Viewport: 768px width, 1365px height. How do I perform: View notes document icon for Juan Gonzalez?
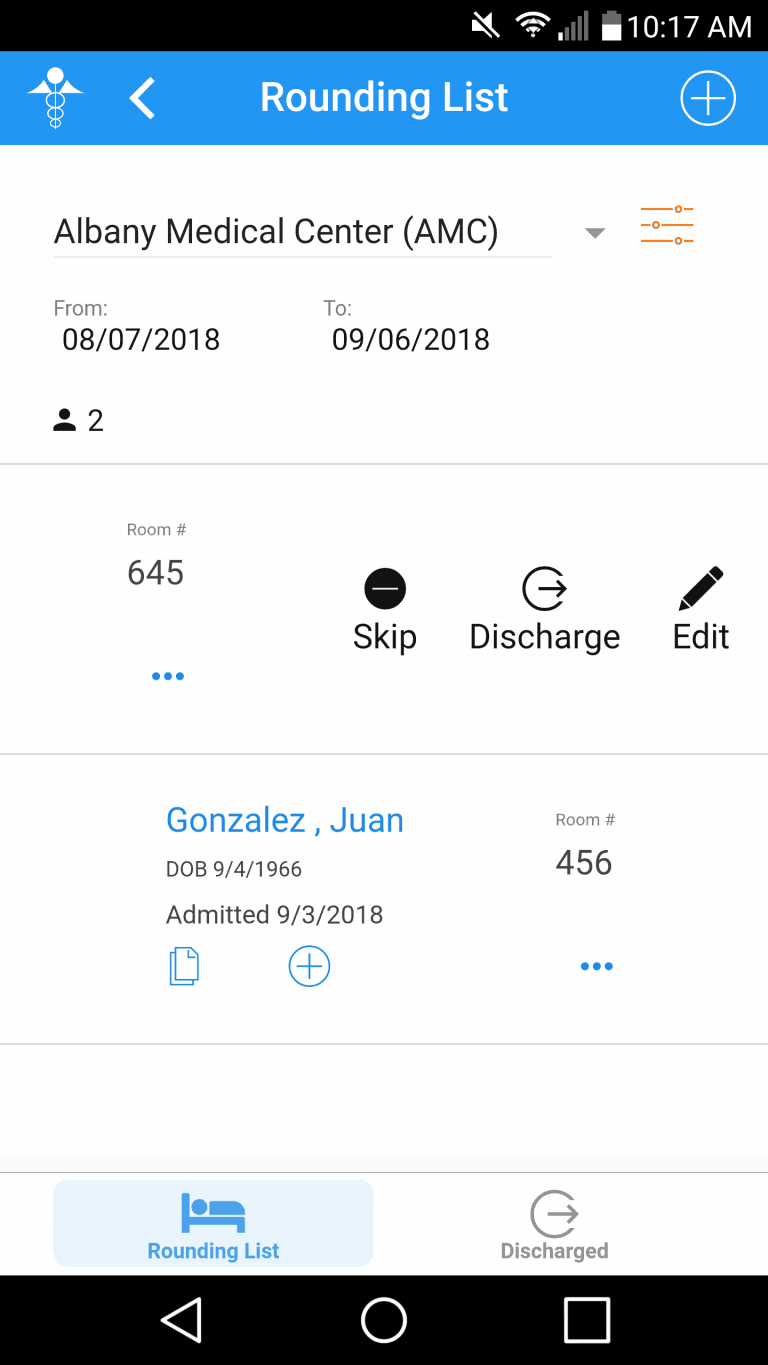click(184, 967)
